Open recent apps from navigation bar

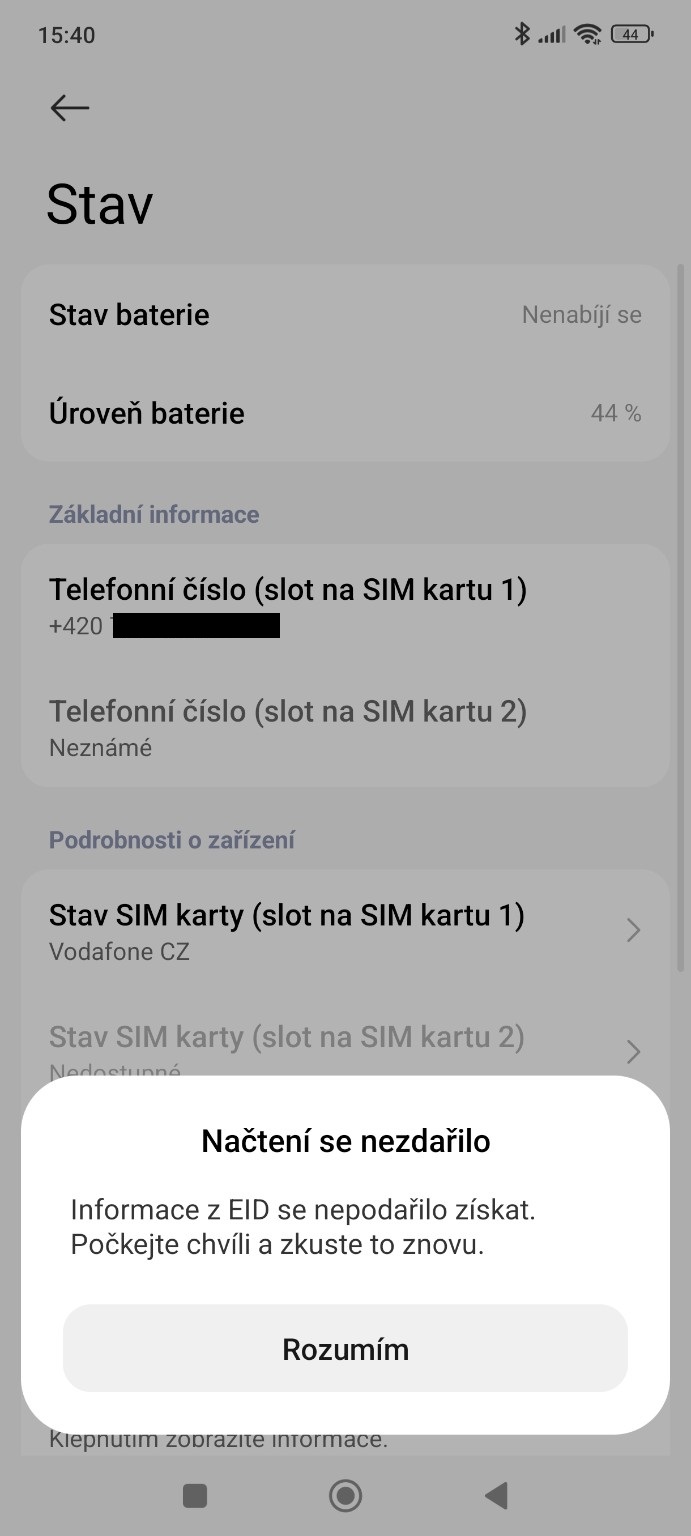(195, 1495)
